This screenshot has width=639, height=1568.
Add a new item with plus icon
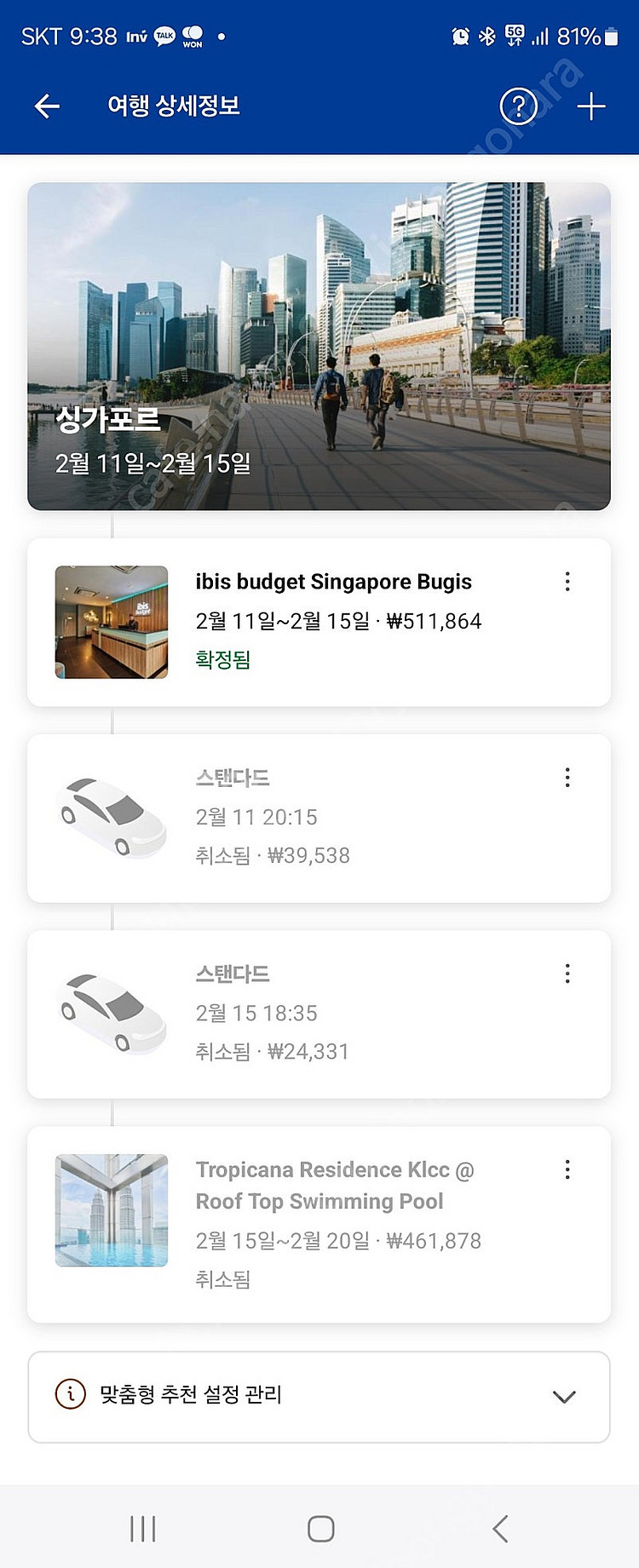tap(590, 106)
